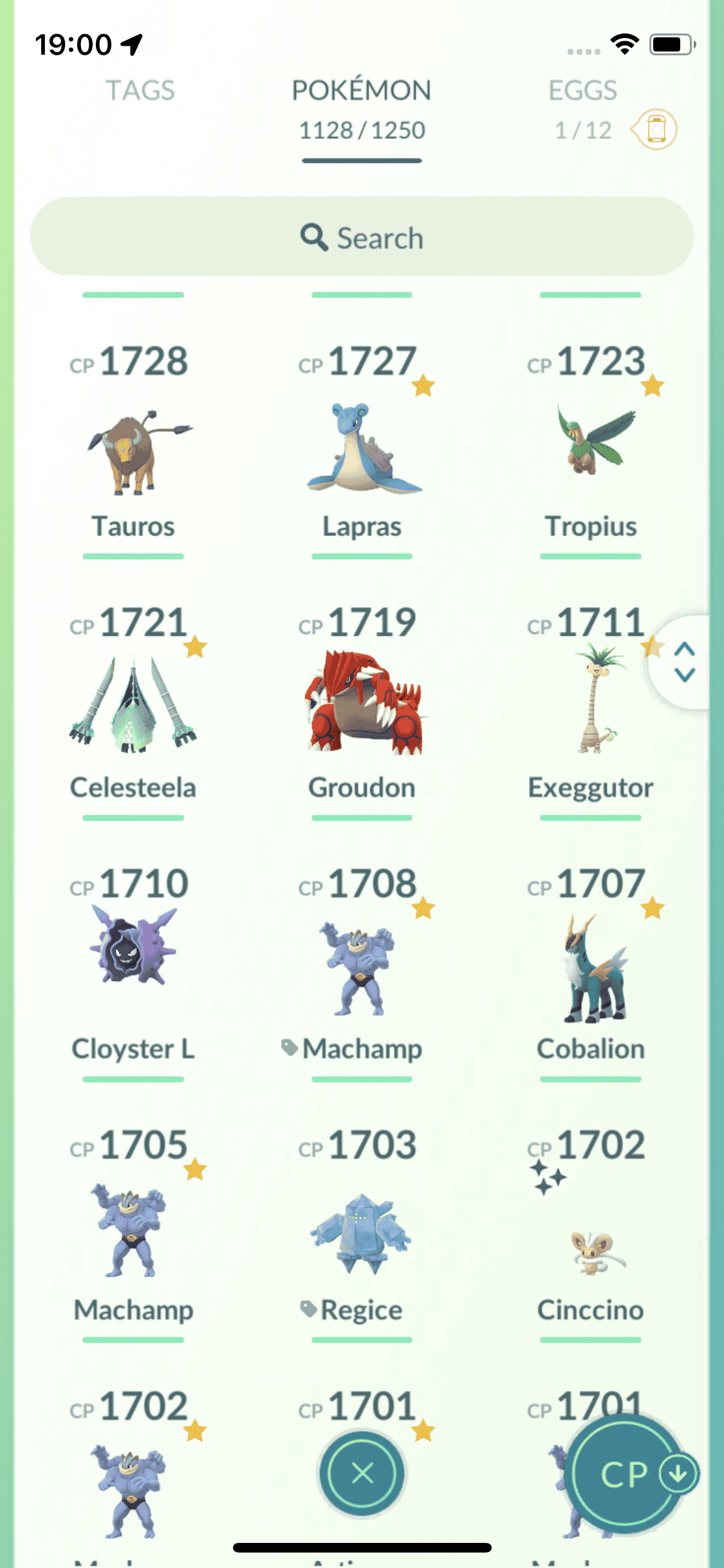This screenshot has height=1568, width=724.
Task: Switch to the Eggs tab
Action: point(582,91)
